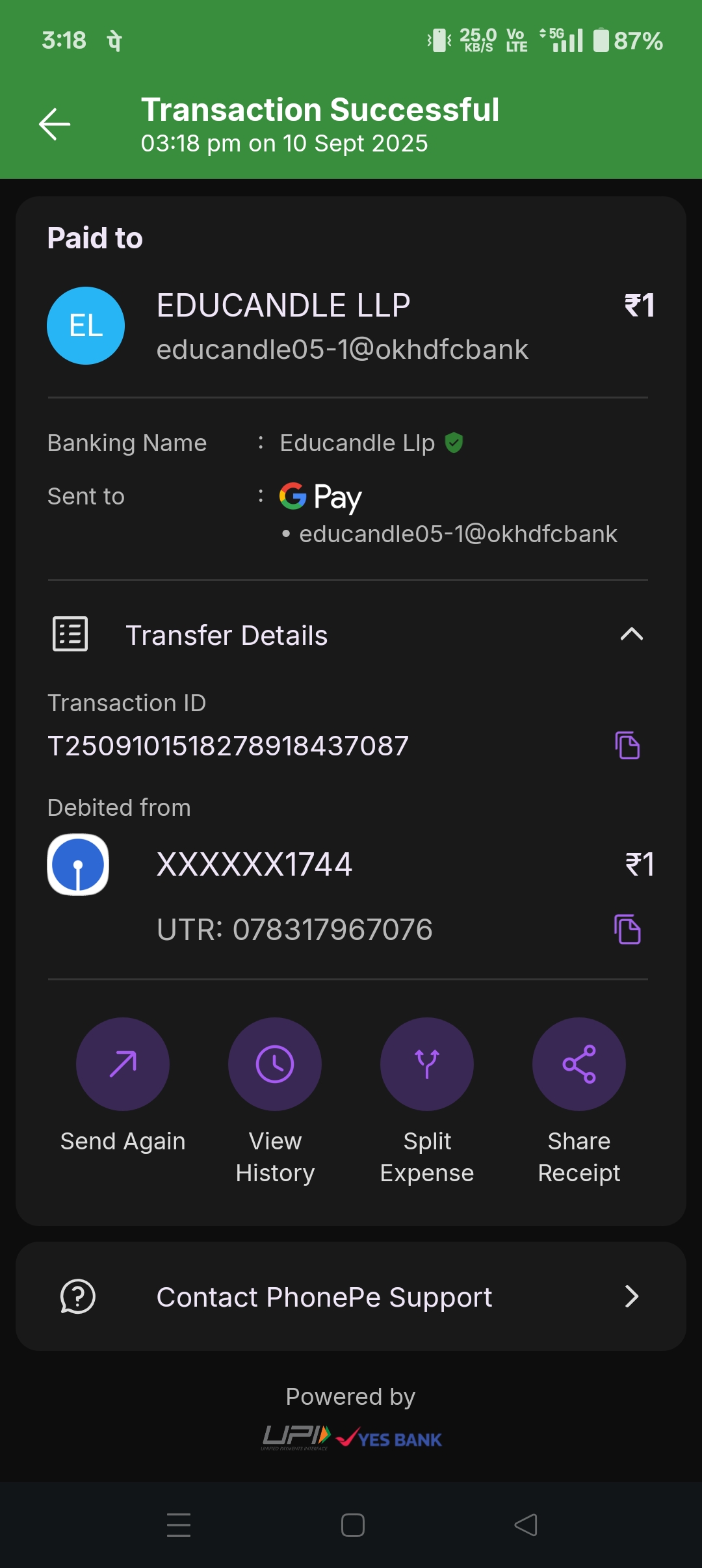Select Split Expense
The width and height of the screenshot is (702, 1568).
(427, 1064)
